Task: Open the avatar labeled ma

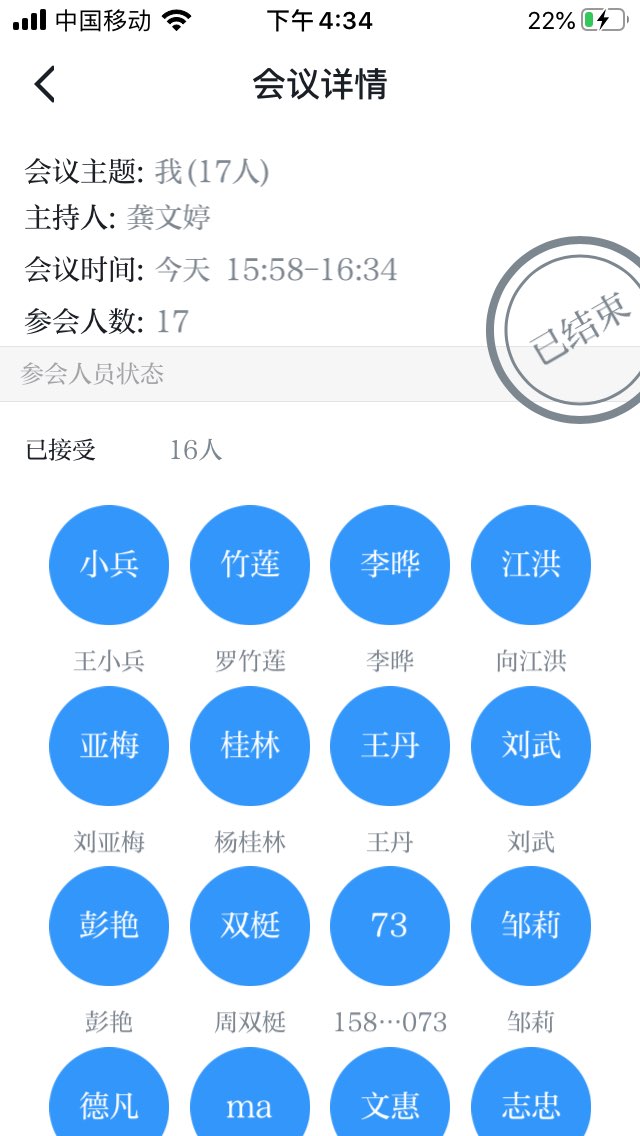Action: click(x=250, y=1092)
